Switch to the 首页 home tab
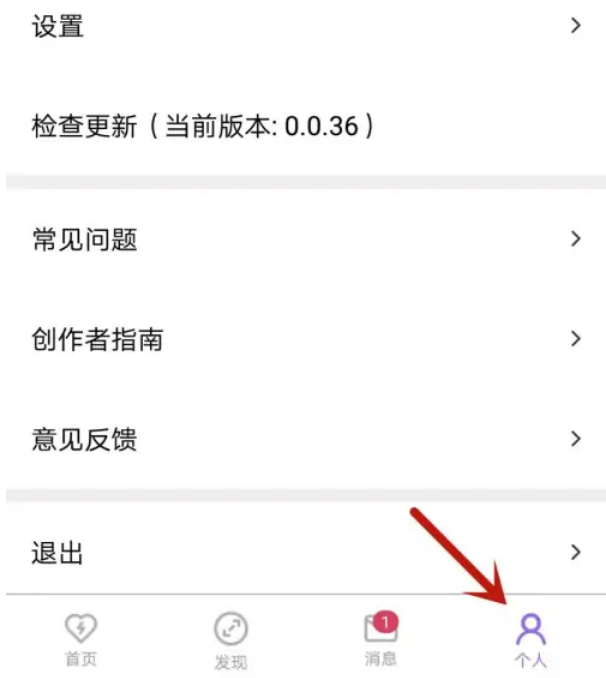 (x=80, y=639)
